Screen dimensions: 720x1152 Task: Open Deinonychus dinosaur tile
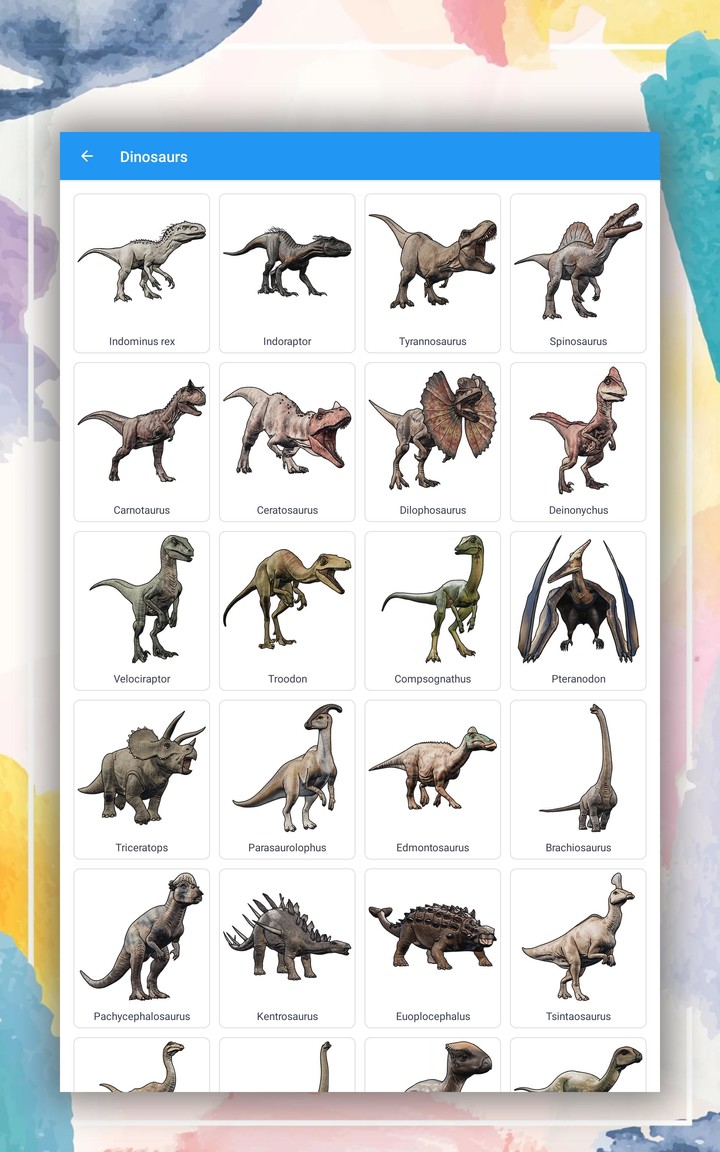coord(578,441)
